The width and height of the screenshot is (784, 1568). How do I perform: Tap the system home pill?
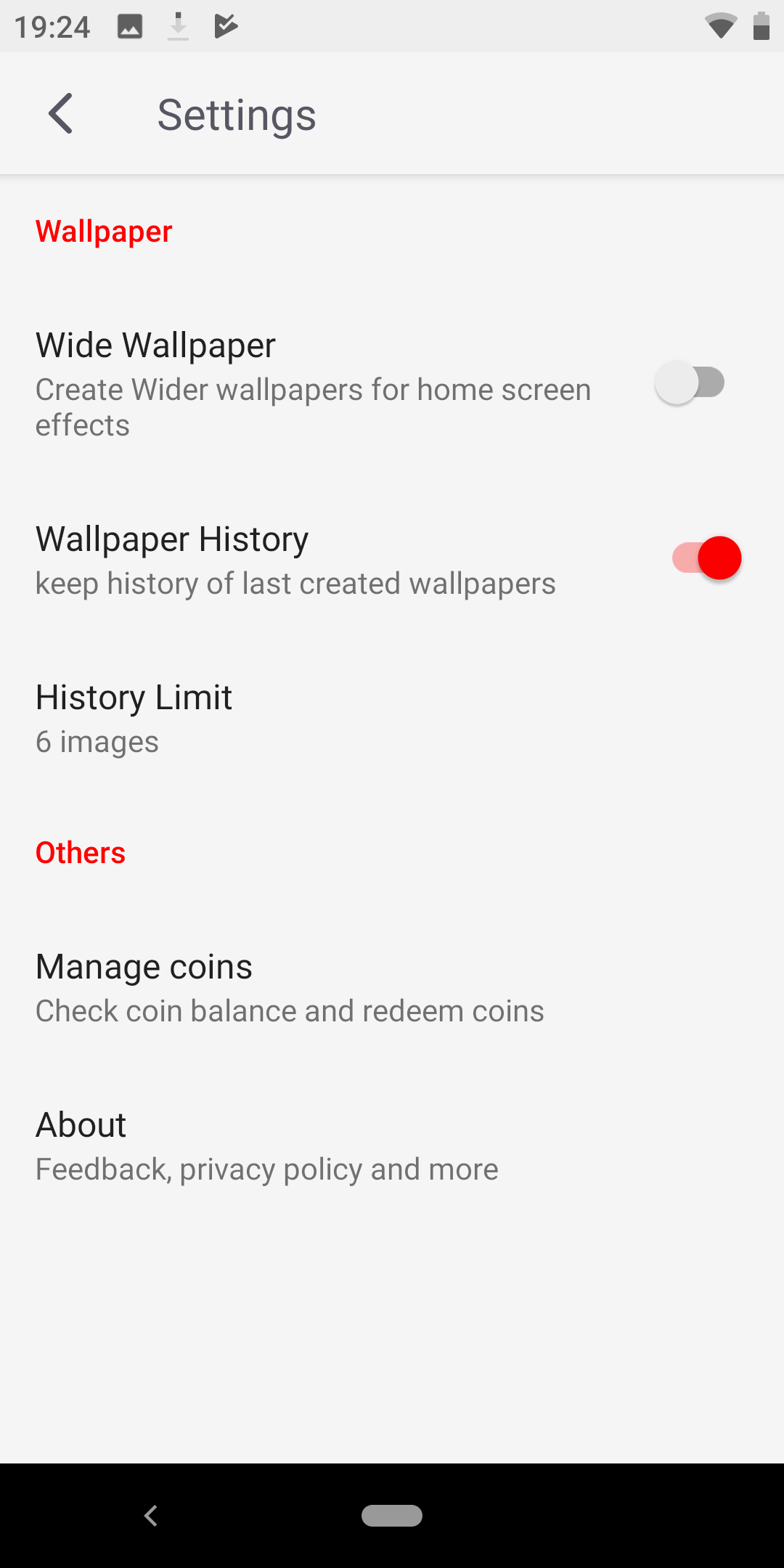[x=392, y=1516]
